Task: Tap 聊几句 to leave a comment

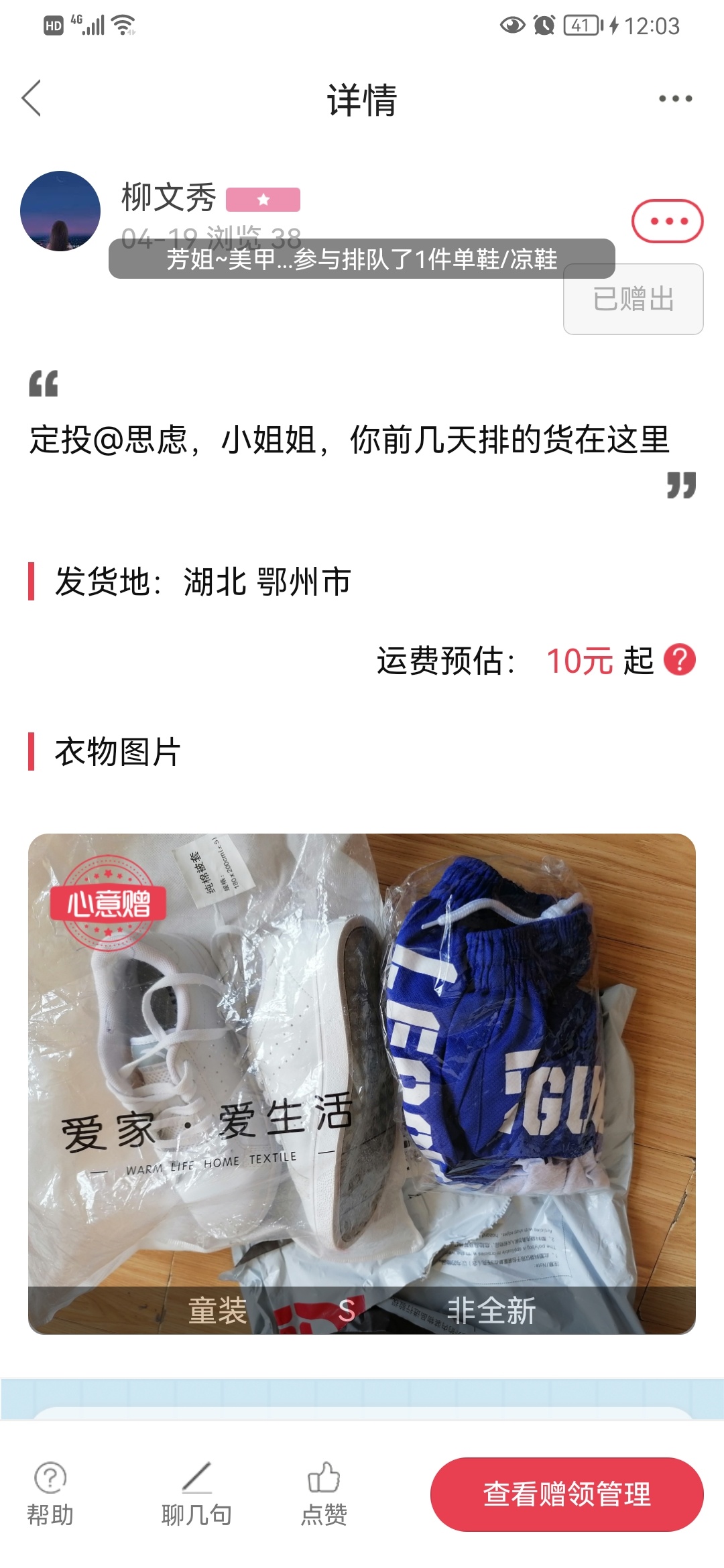Action: tap(196, 1494)
